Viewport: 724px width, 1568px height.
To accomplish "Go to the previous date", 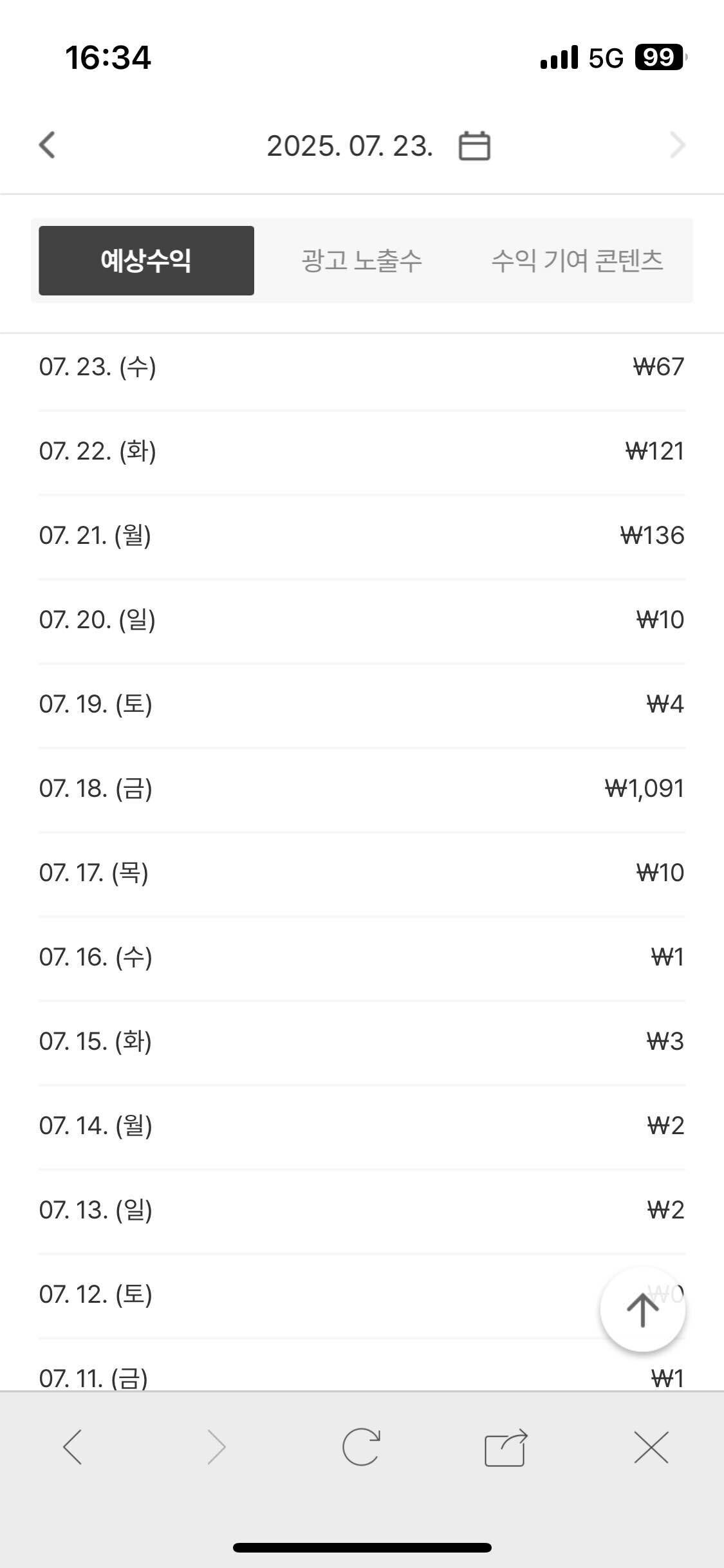I will (47, 145).
